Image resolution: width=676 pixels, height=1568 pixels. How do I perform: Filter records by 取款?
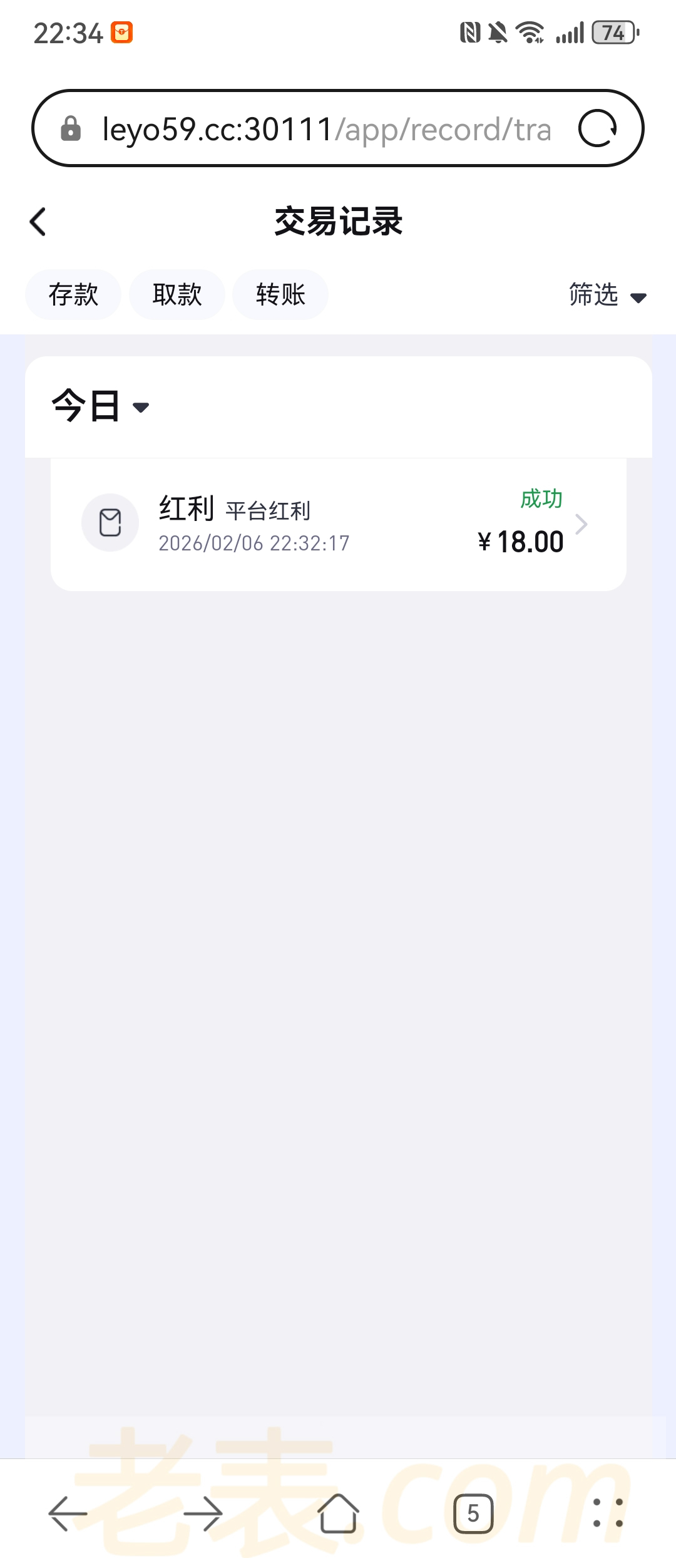(x=177, y=294)
